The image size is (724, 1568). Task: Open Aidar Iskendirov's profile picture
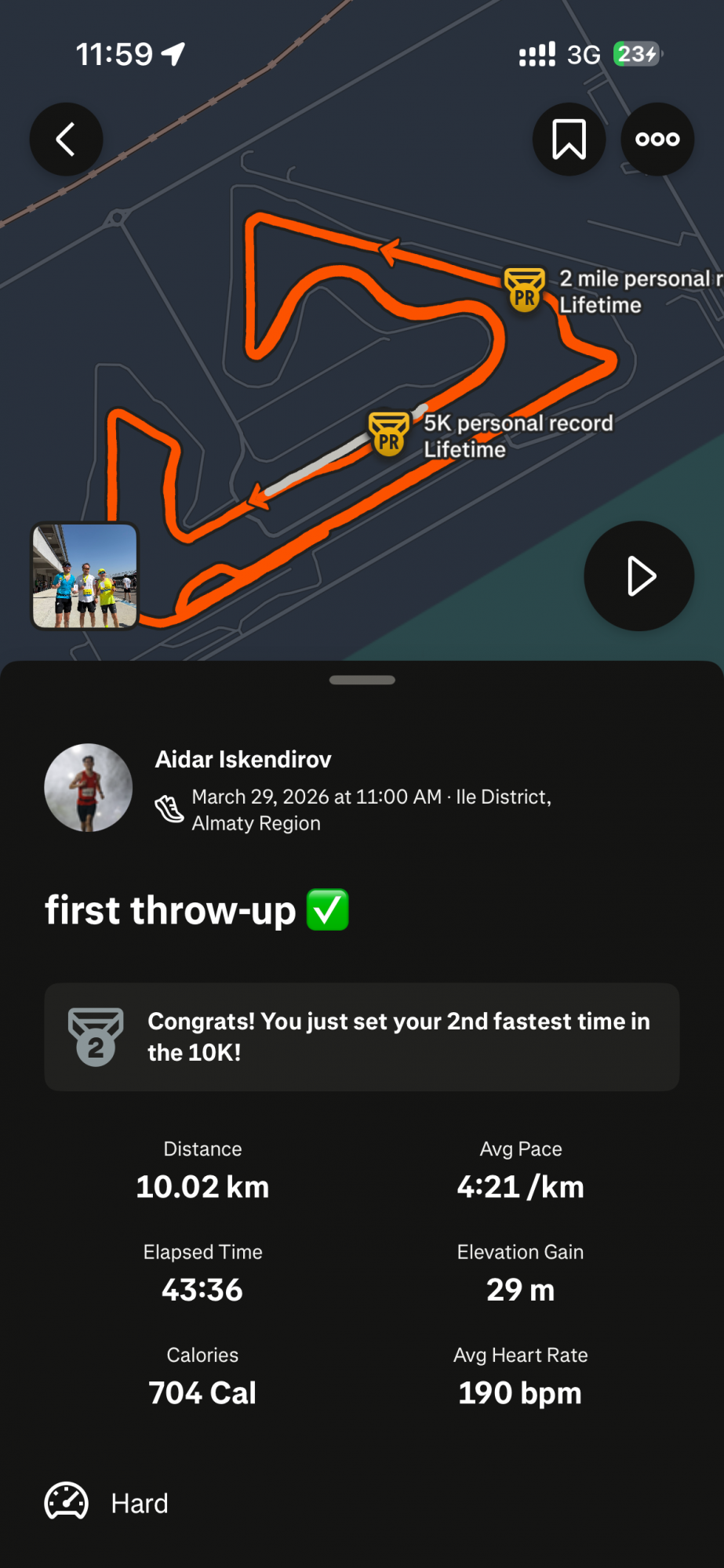pos(88,787)
